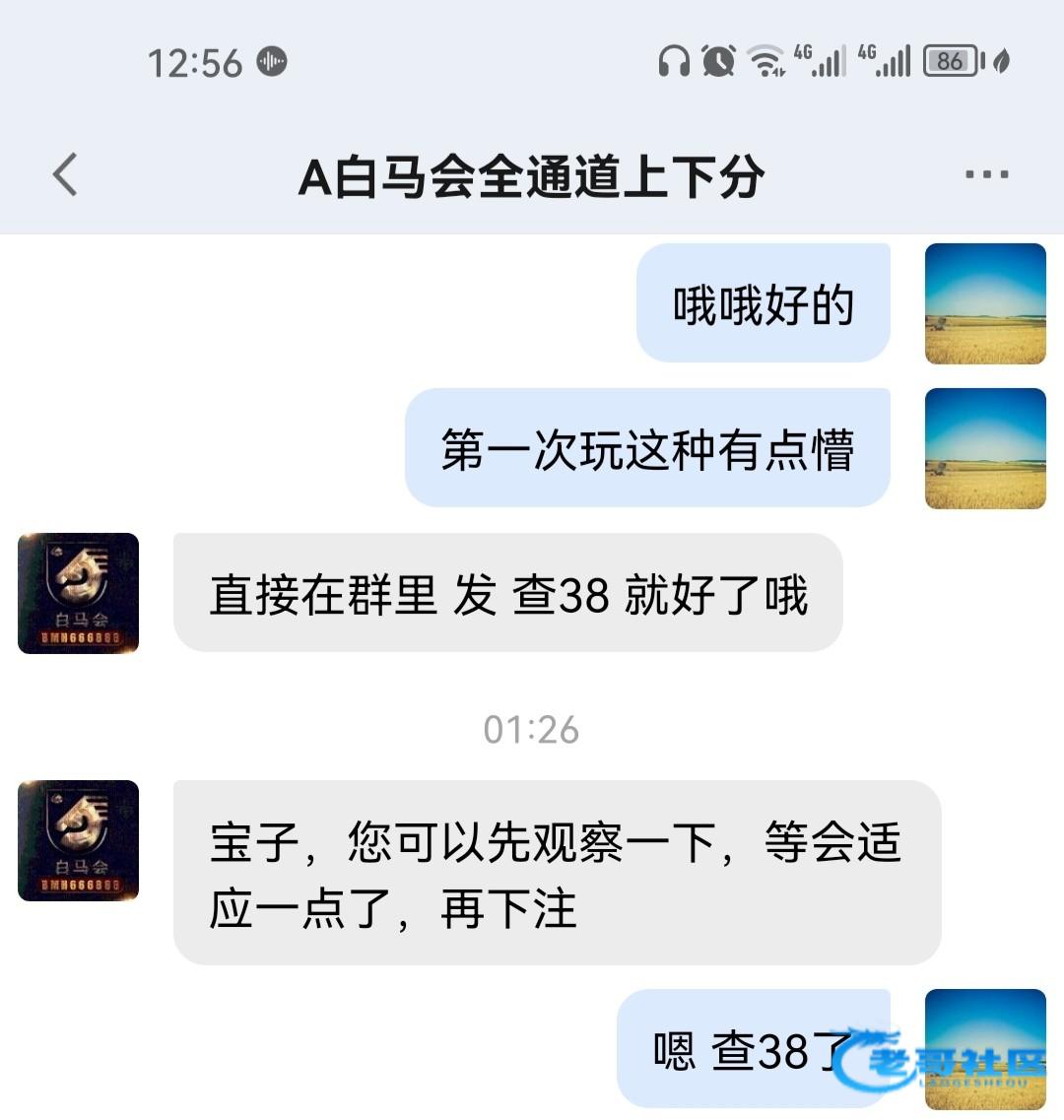Viewport: 1064px width, 1120px height.
Task: Go back from the chat
Action: click(x=65, y=175)
